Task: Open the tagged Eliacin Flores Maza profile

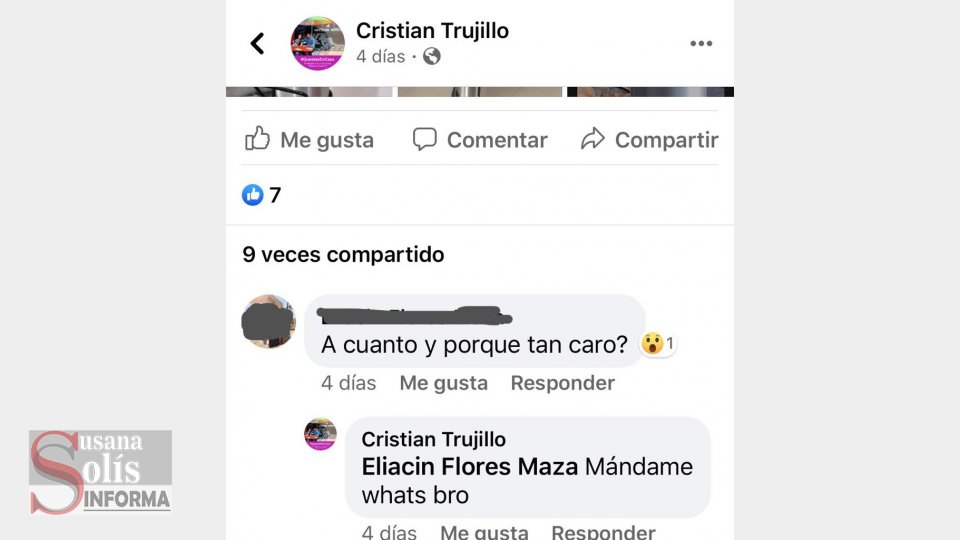Action: coord(470,467)
